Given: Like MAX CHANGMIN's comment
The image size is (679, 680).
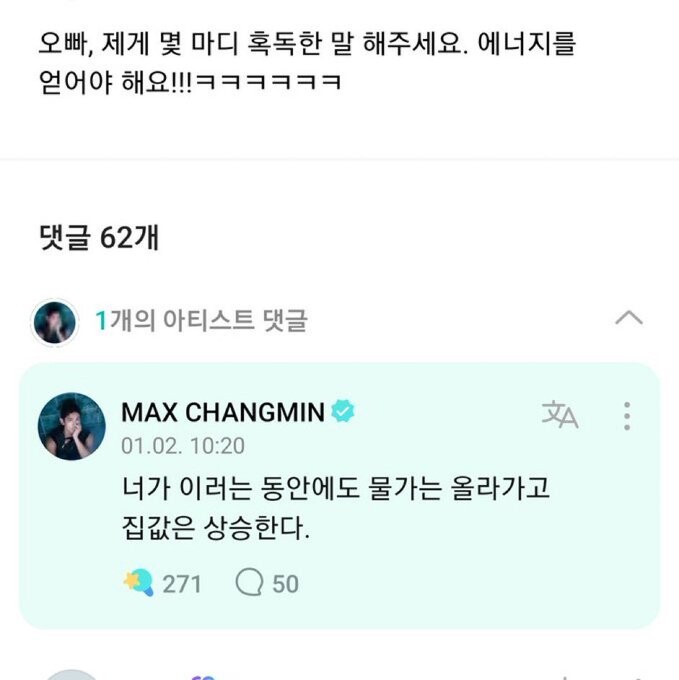Looking at the screenshot, I should [x=138, y=583].
